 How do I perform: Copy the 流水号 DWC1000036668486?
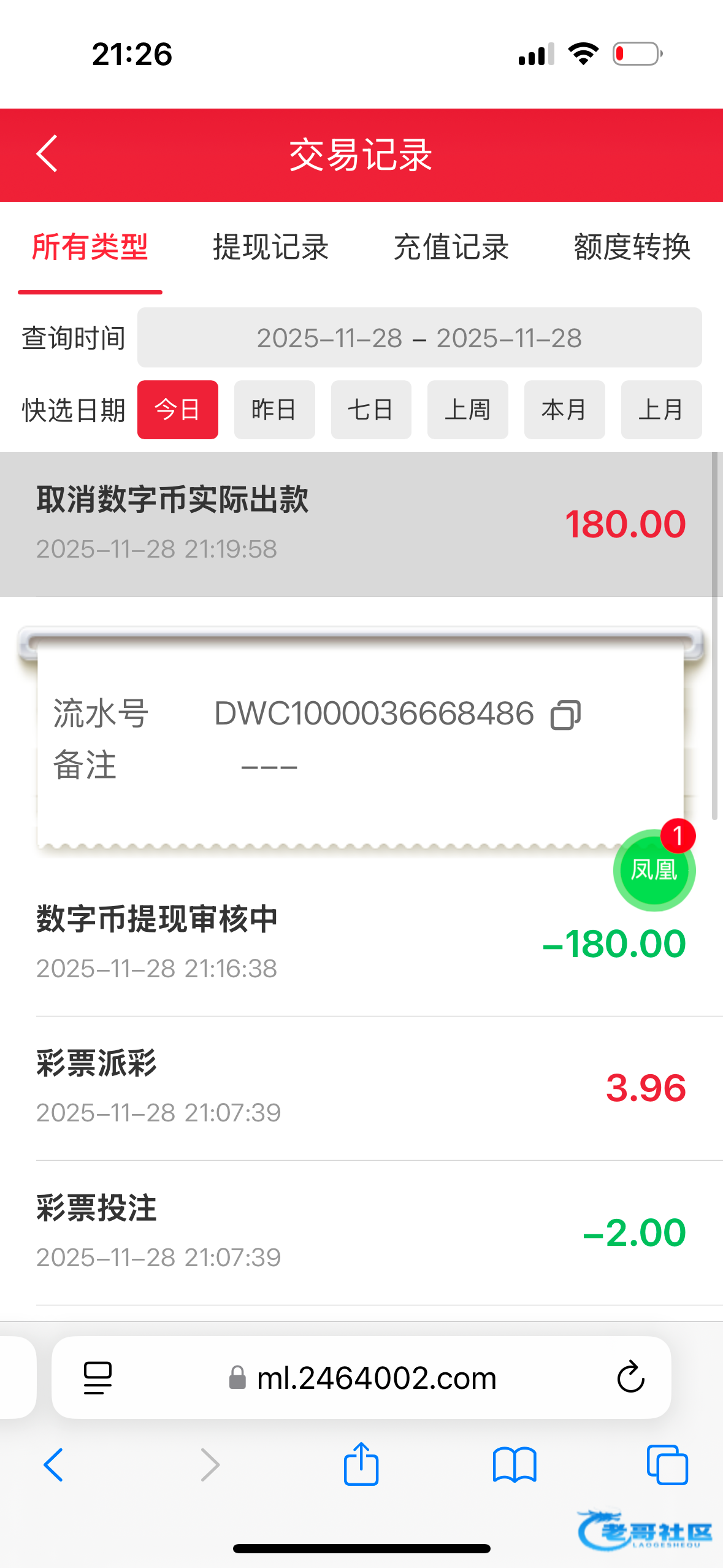pyautogui.click(x=565, y=715)
